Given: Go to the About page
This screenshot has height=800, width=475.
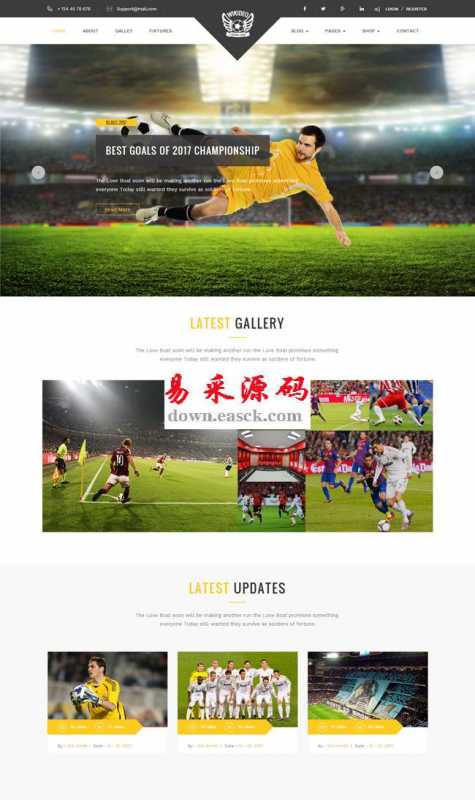Looking at the screenshot, I should point(90,31).
